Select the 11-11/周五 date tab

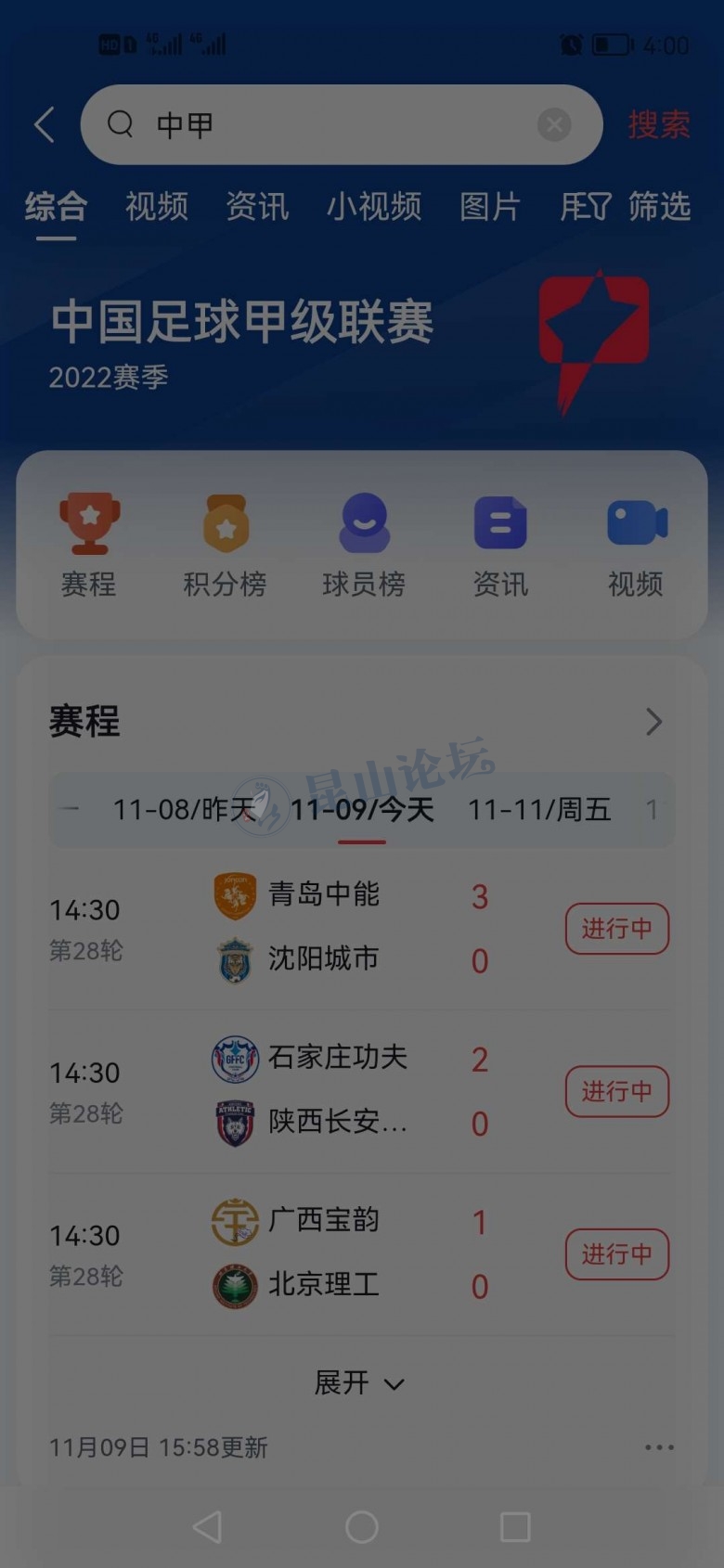[x=538, y=809]
